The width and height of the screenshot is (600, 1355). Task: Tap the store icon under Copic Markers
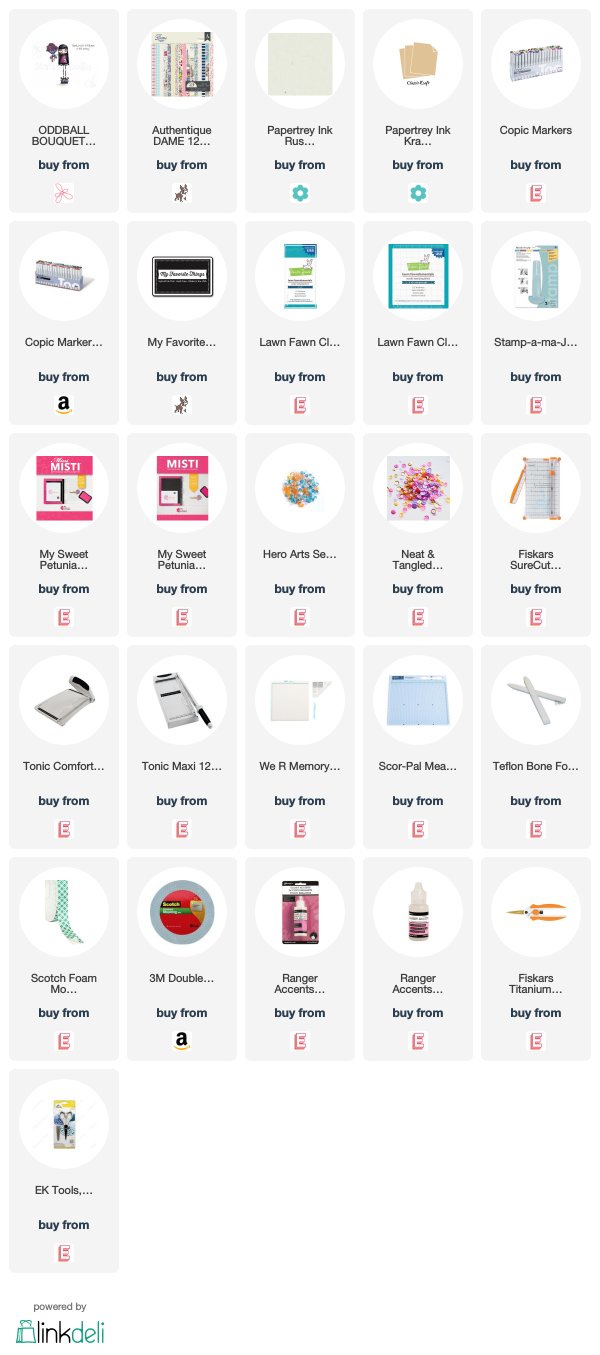(x=536, y=193)
